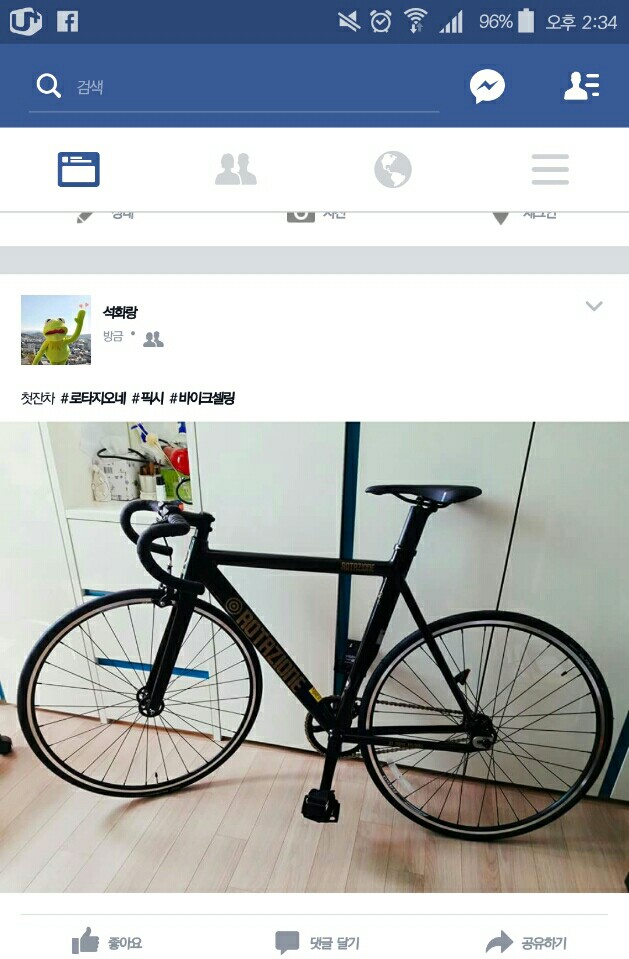Open Messenger from the top bar
Image resolution: width=629 pixels, height=959 pixels.
click(x=487, y=87)
